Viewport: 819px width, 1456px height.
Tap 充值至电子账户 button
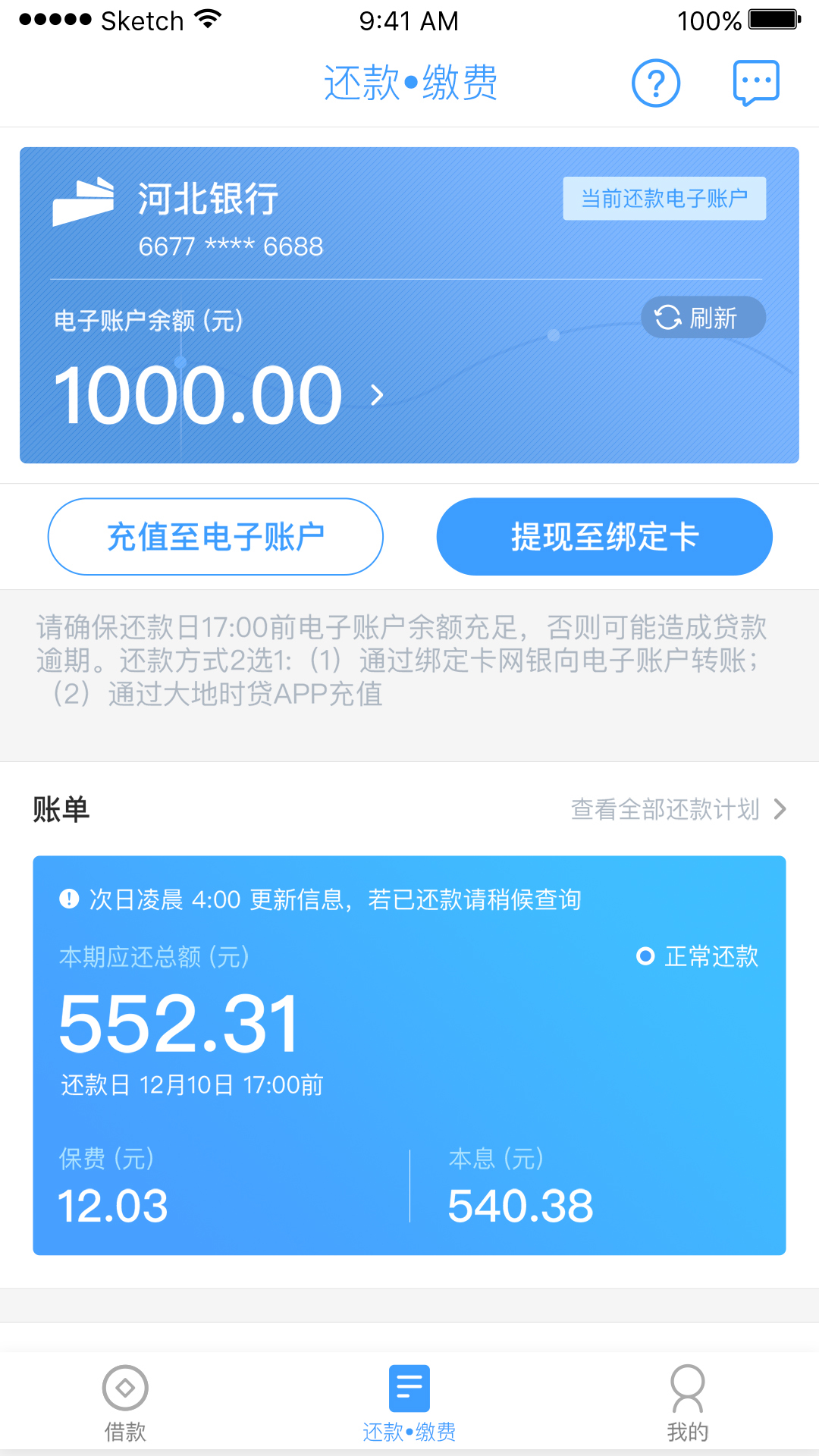click(215, 537)
